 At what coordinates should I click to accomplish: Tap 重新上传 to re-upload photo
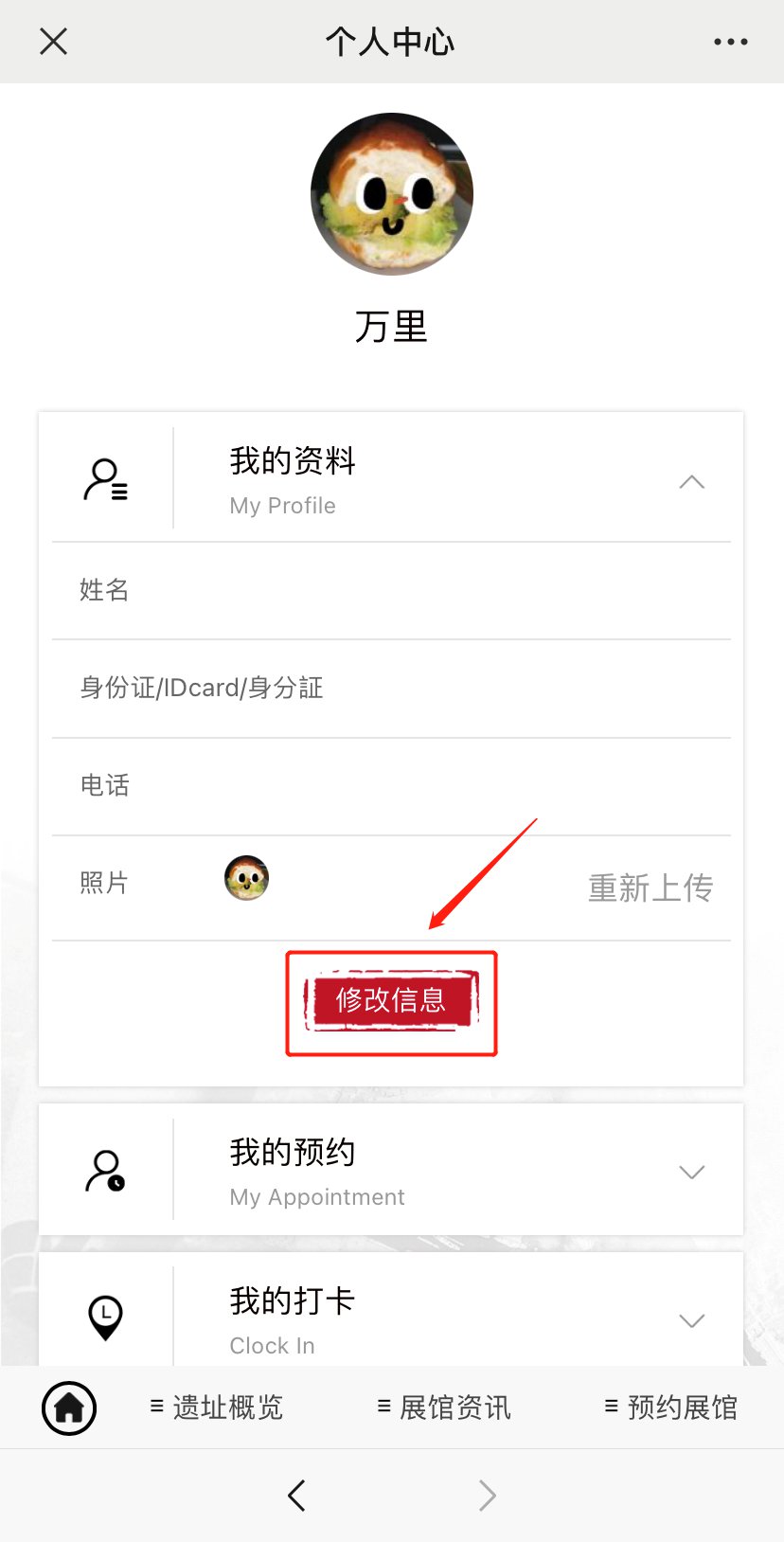pos(650,888)
